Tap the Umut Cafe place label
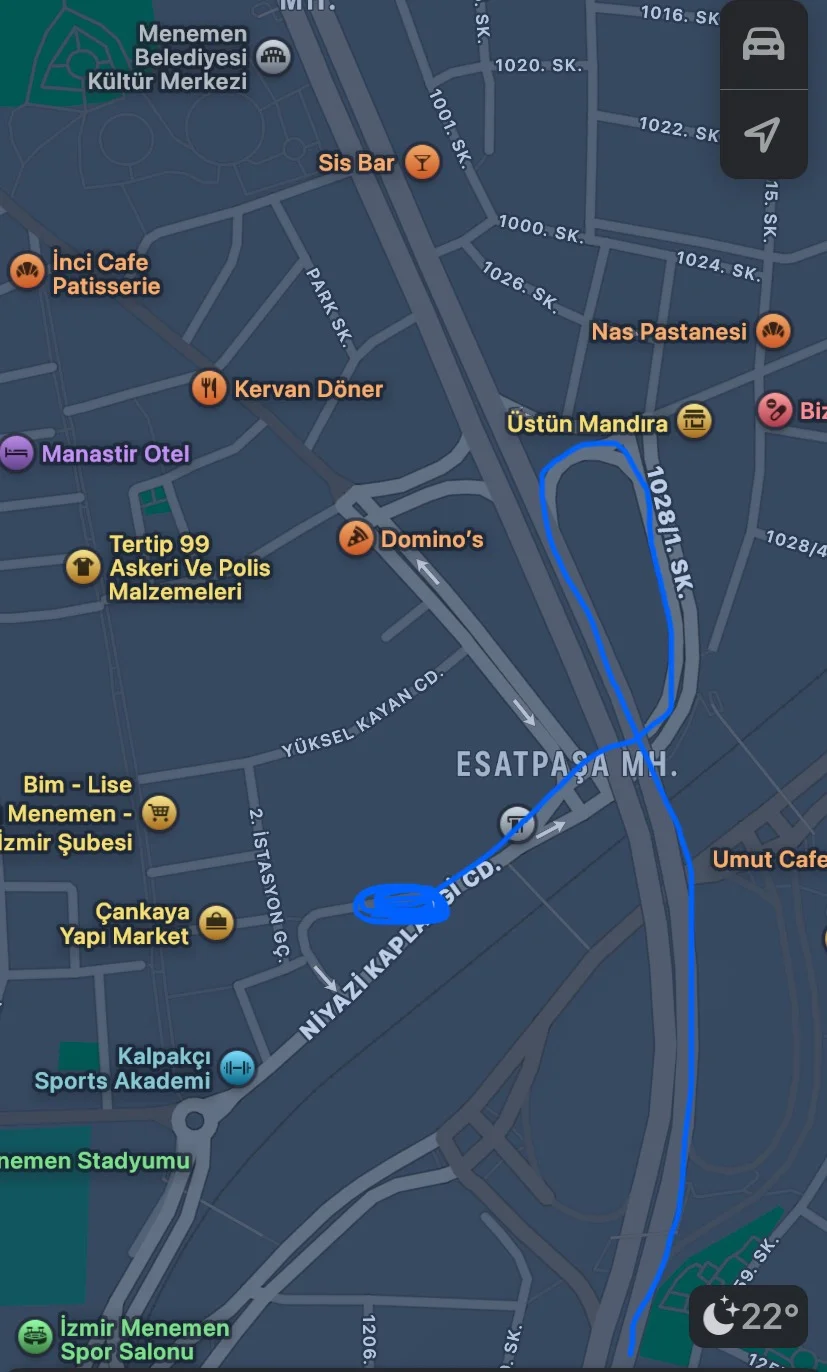 [x=768, y=859]
